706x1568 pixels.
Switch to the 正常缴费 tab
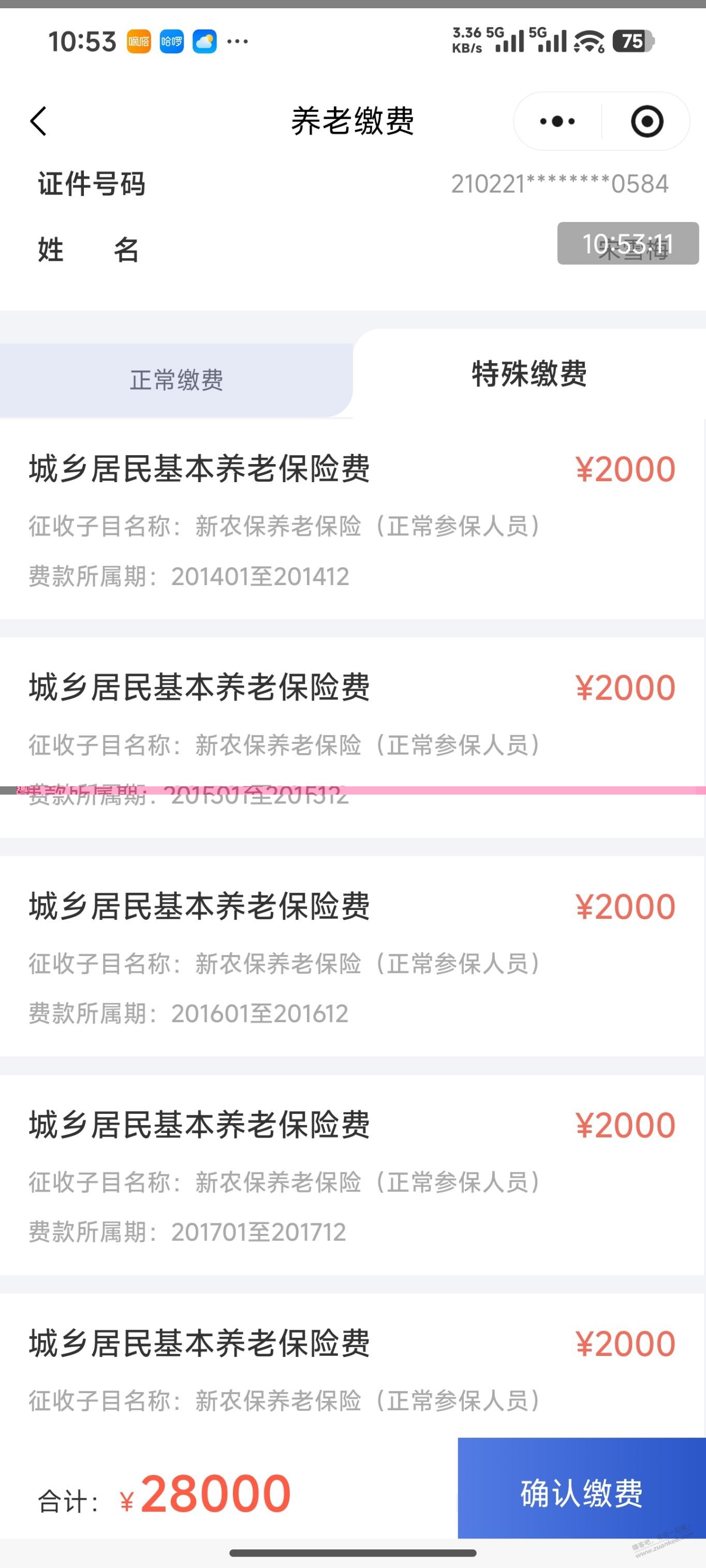point(176,380)
